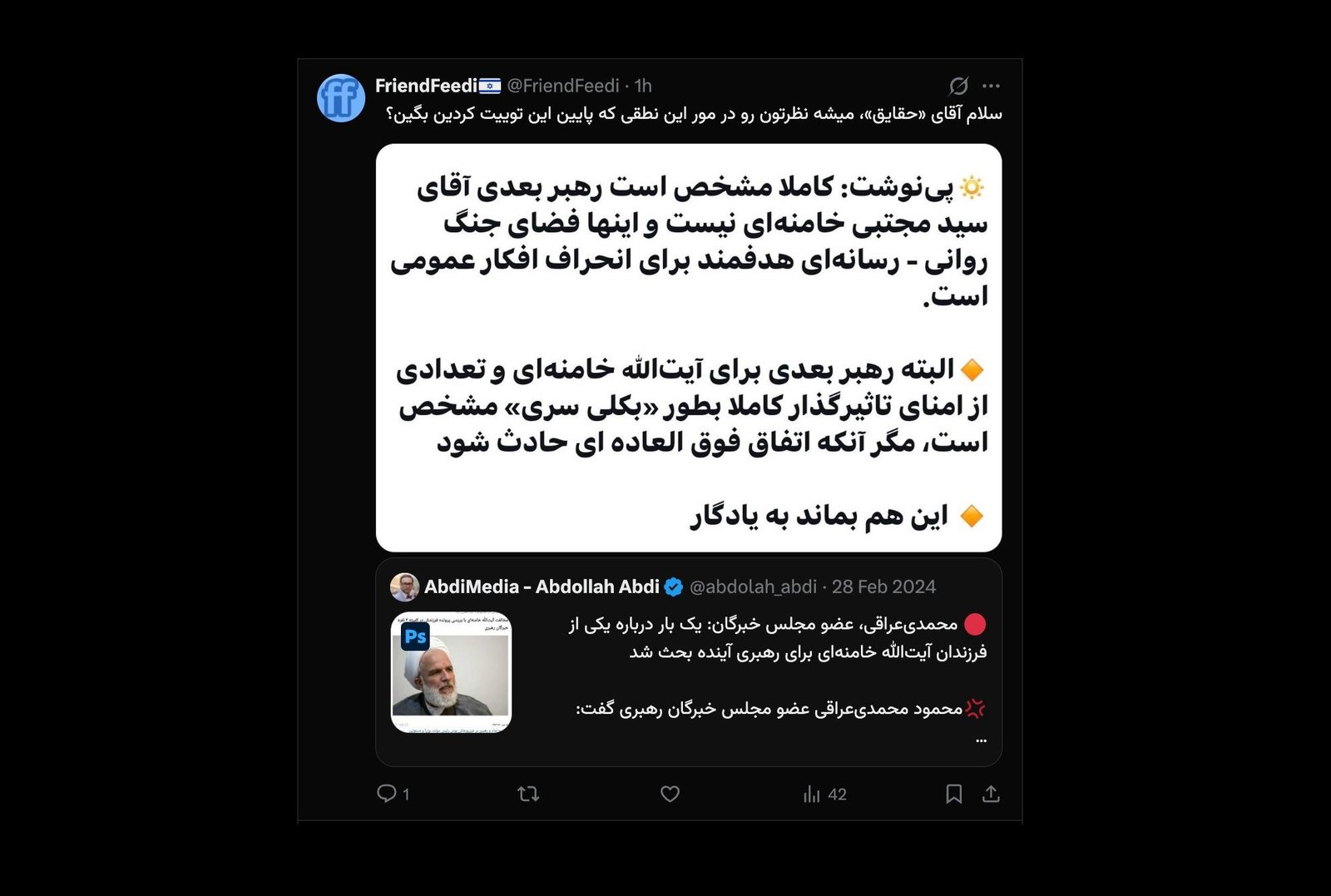Like this tweet
Image resolution: width=1331 pixels, height=896 pixels.
coord(670,794)
